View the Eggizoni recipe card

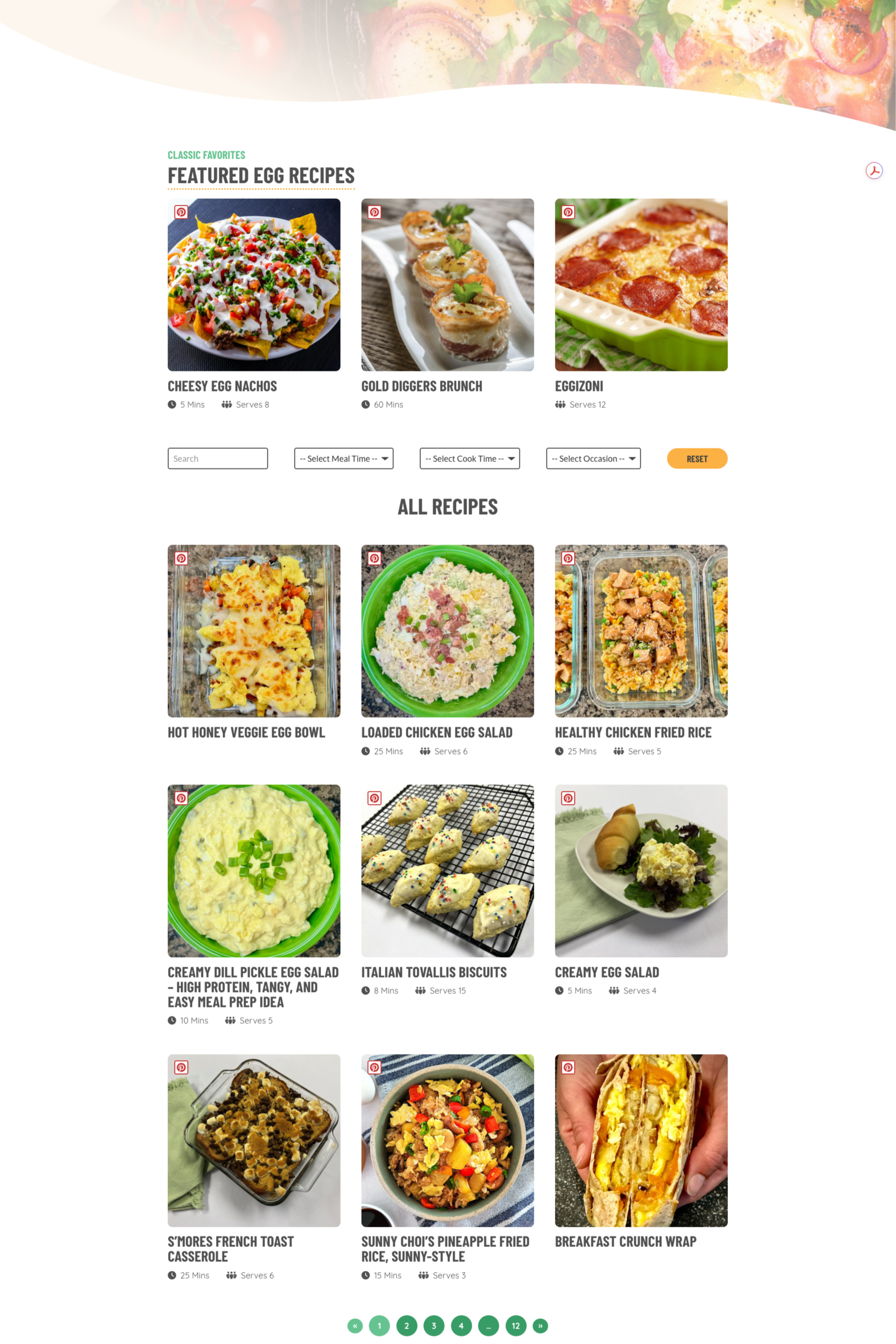[578, 386]
